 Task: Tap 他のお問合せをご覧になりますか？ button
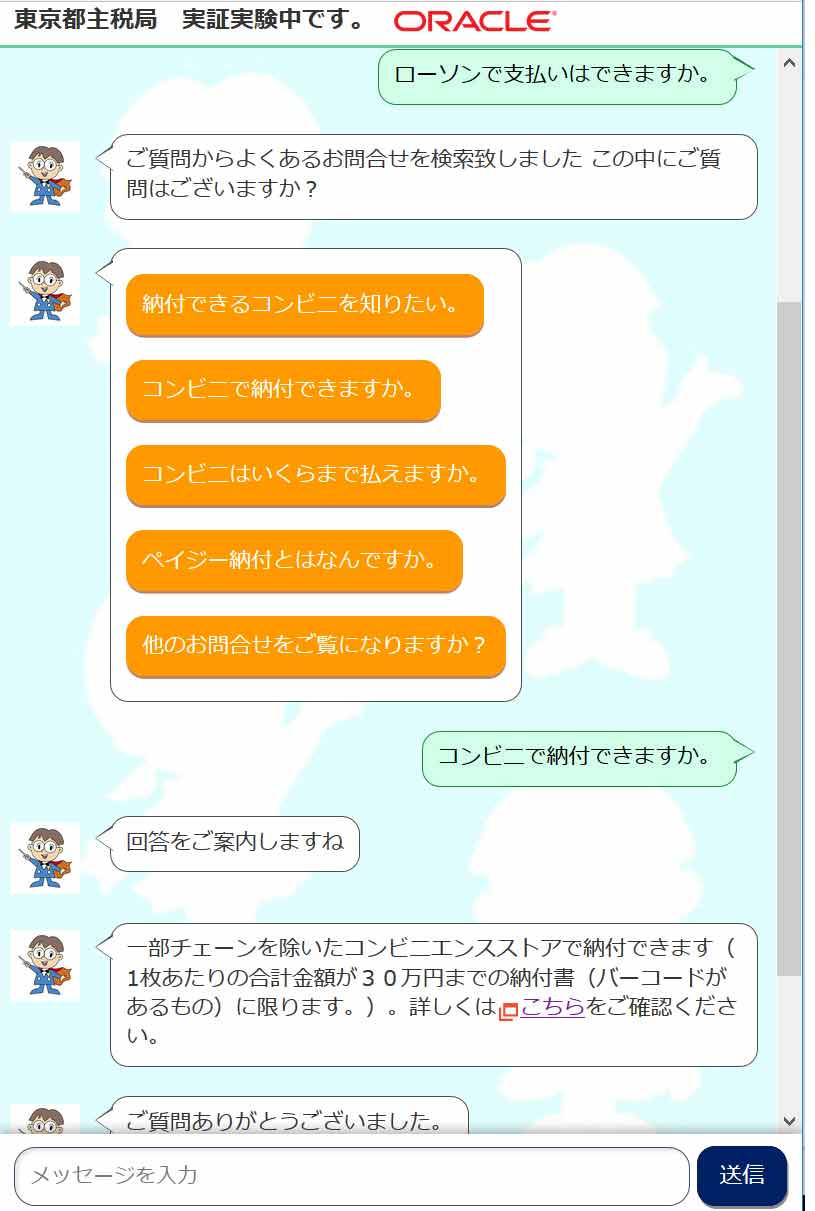click(x=315, y=646)
